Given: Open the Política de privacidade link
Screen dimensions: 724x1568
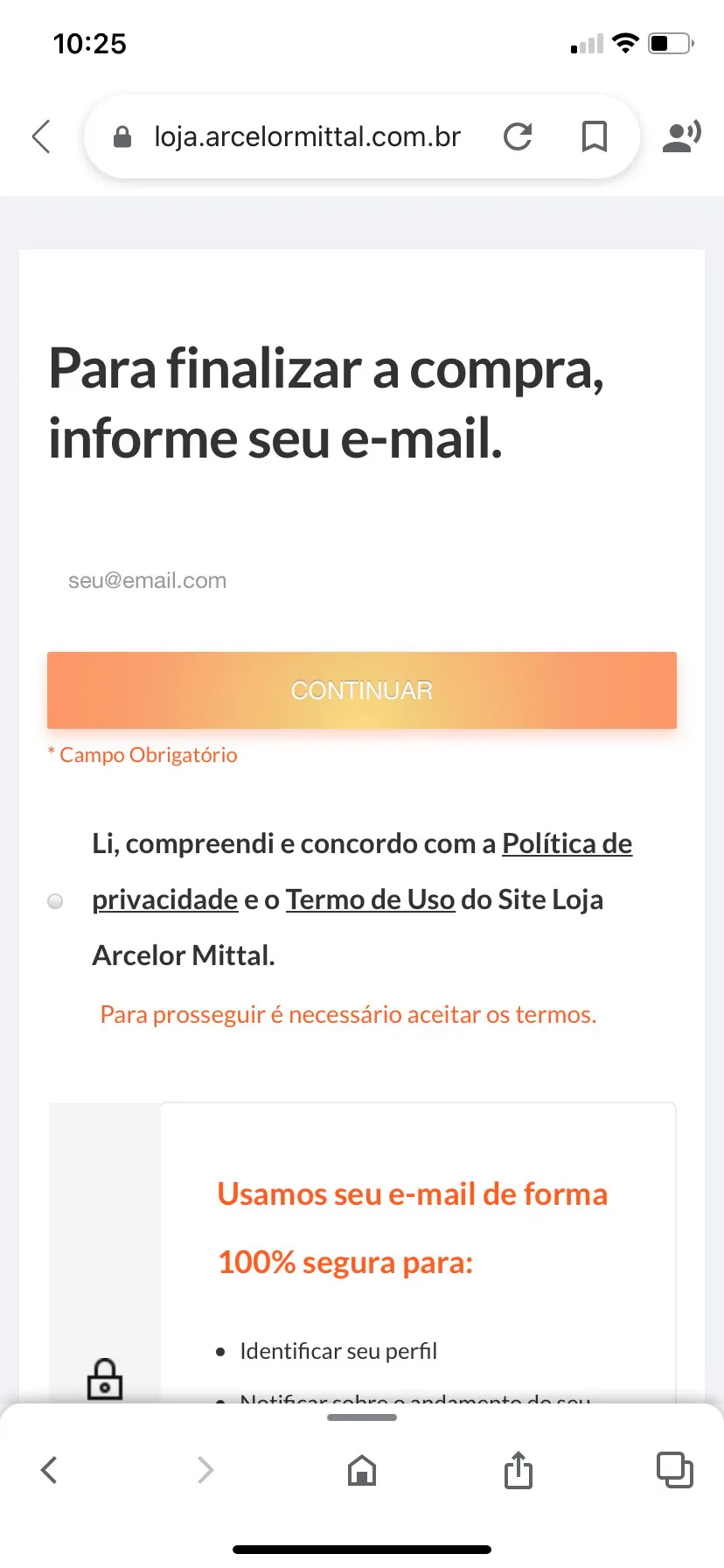Looking at the screenshot, I should point(567,843).
